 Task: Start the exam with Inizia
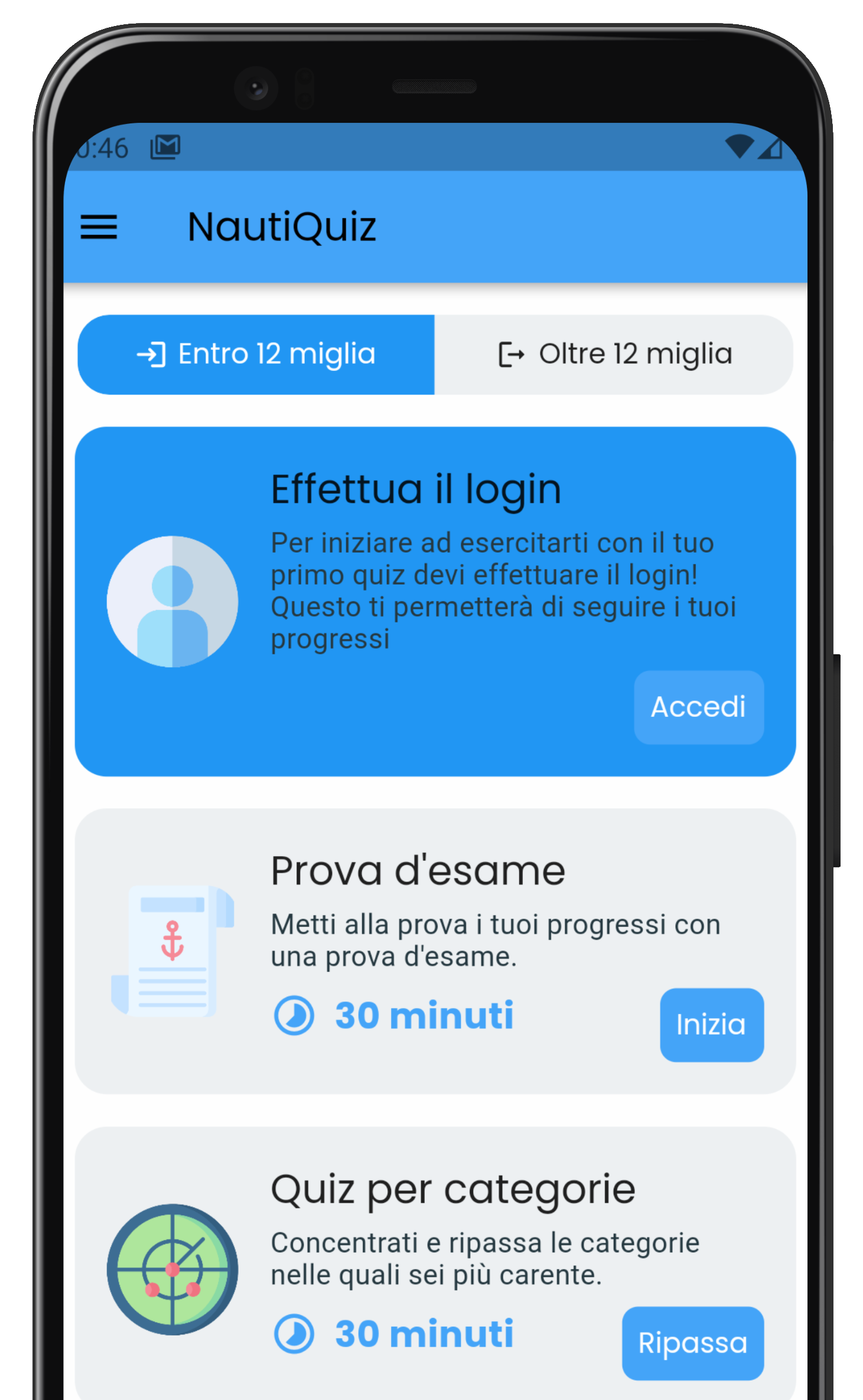click(711, 1024)
